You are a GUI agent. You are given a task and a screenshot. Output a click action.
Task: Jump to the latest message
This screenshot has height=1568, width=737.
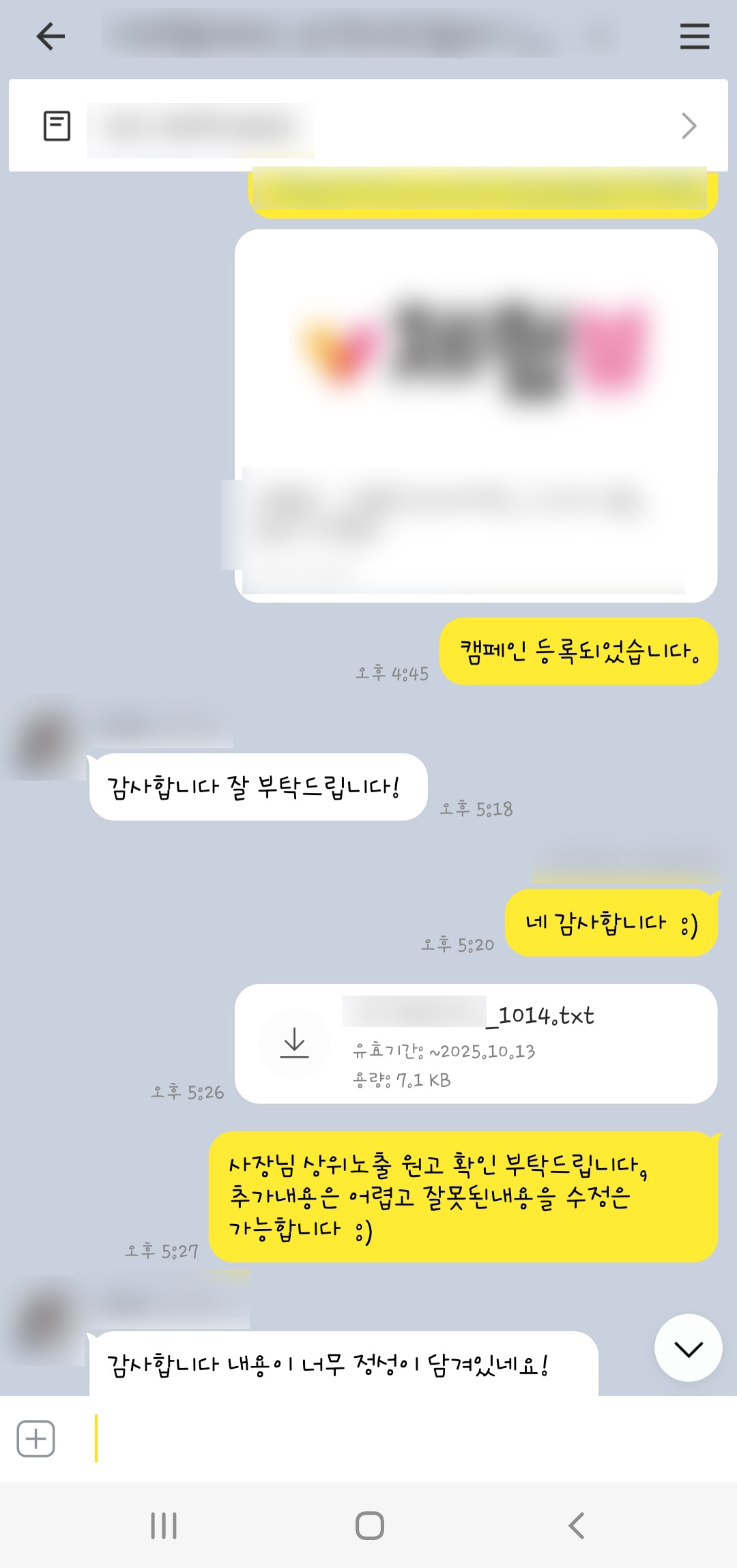point(688,1348)
